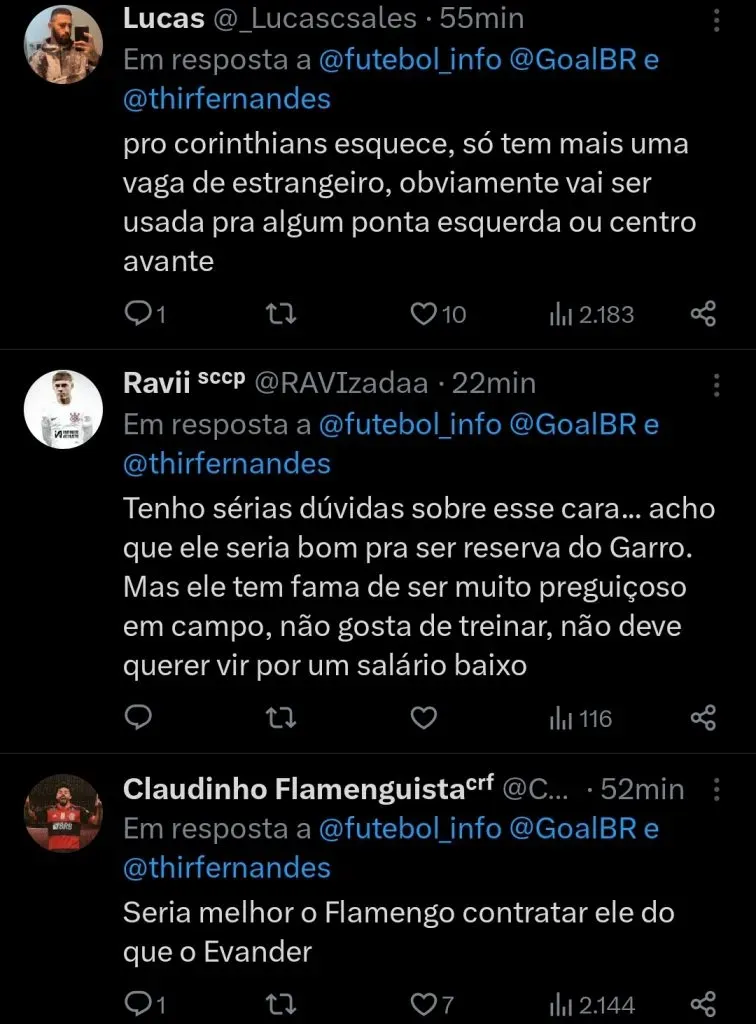
Task: Click the 55min timestamp on Lucas's tweet
Action: tap(483, 17)
